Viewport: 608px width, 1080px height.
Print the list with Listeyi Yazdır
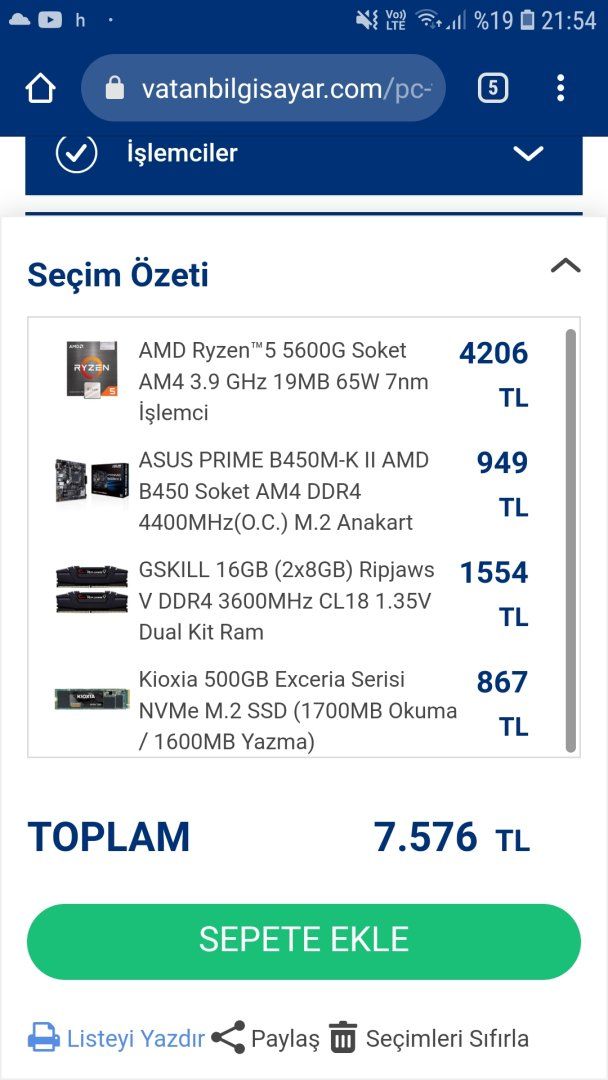tap(116, 1038)
